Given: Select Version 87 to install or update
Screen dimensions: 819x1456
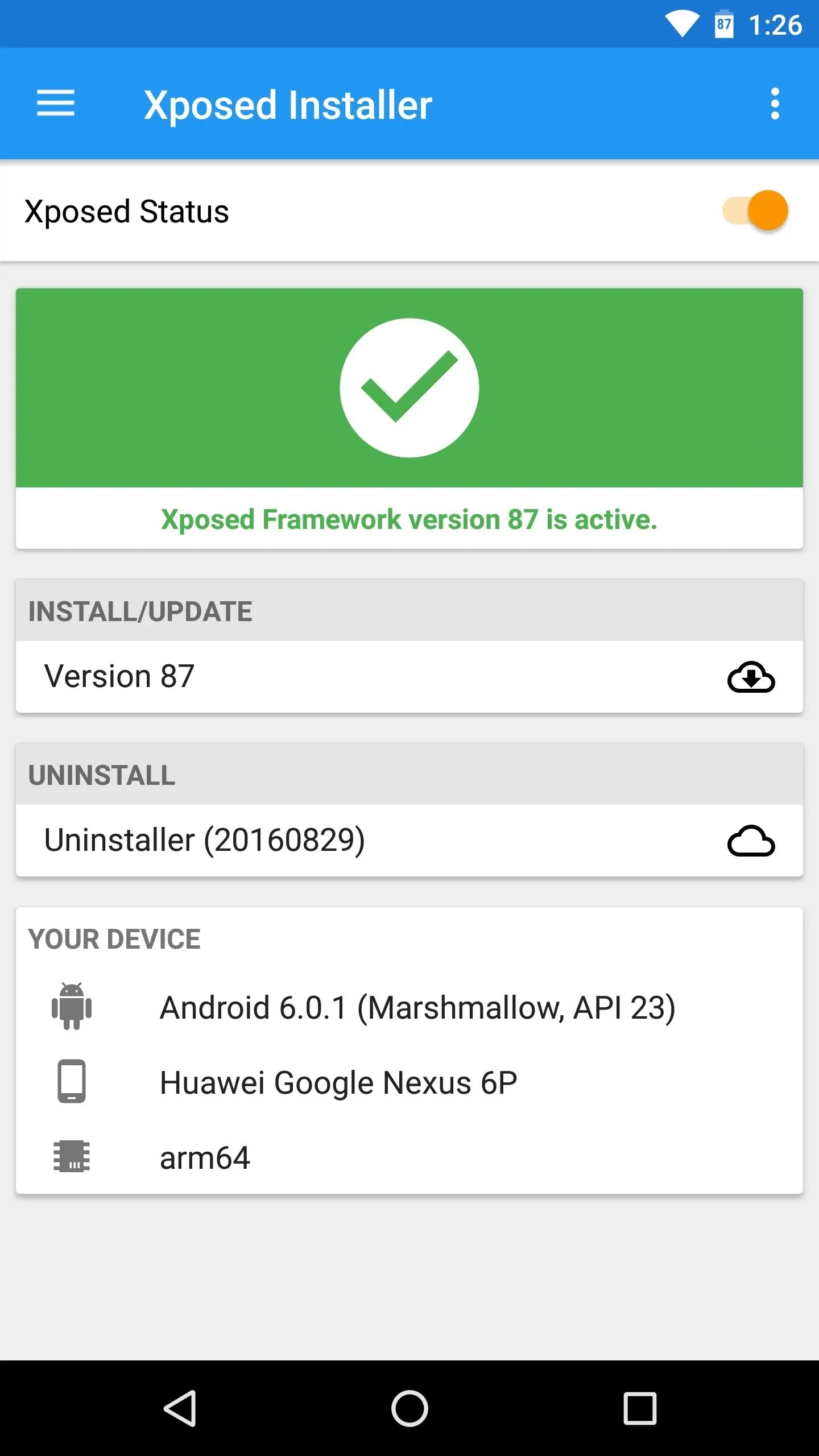Looking at the screenshot, I should click(x=409, y=677).
